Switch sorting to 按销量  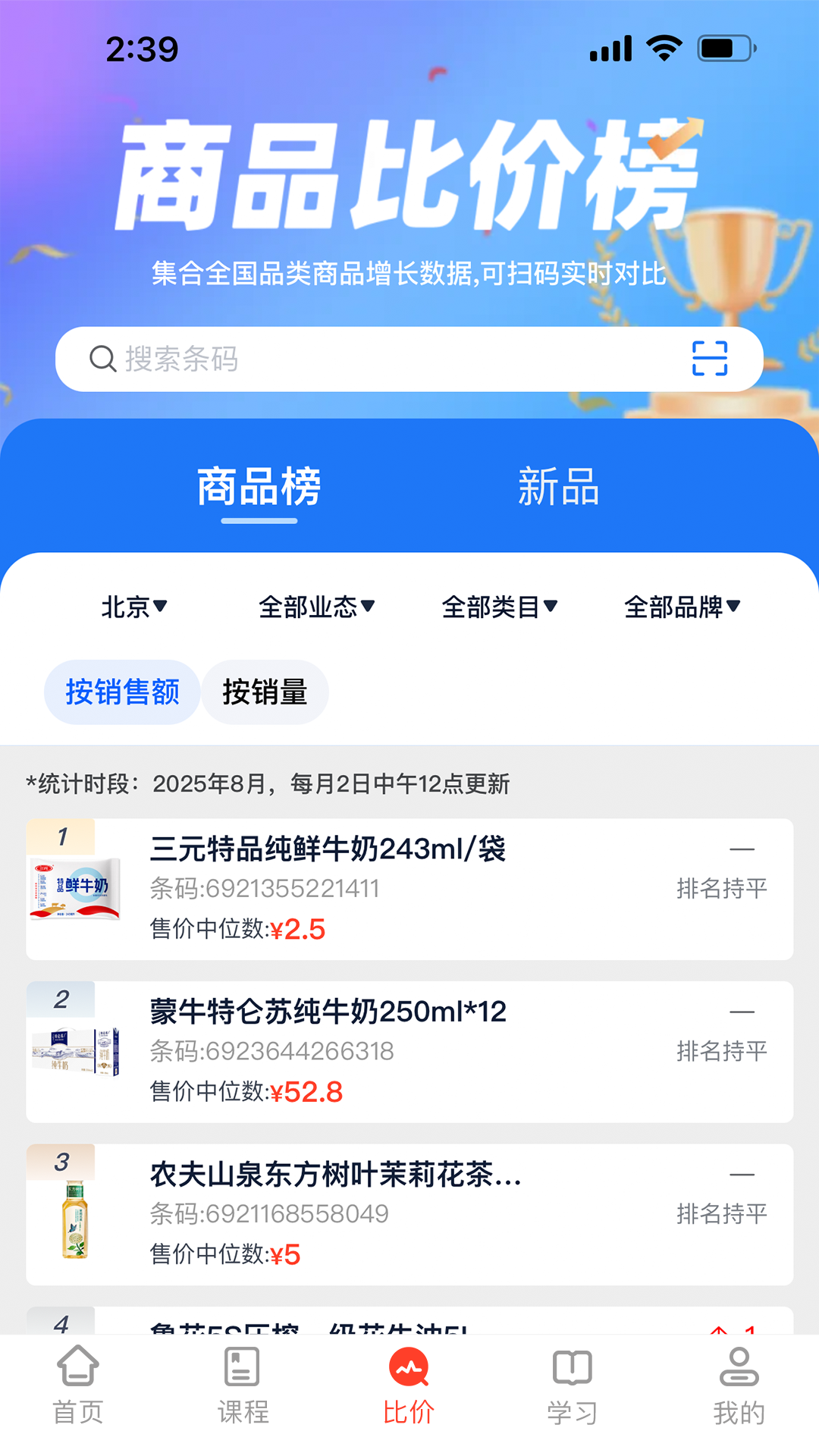point(265,691)
